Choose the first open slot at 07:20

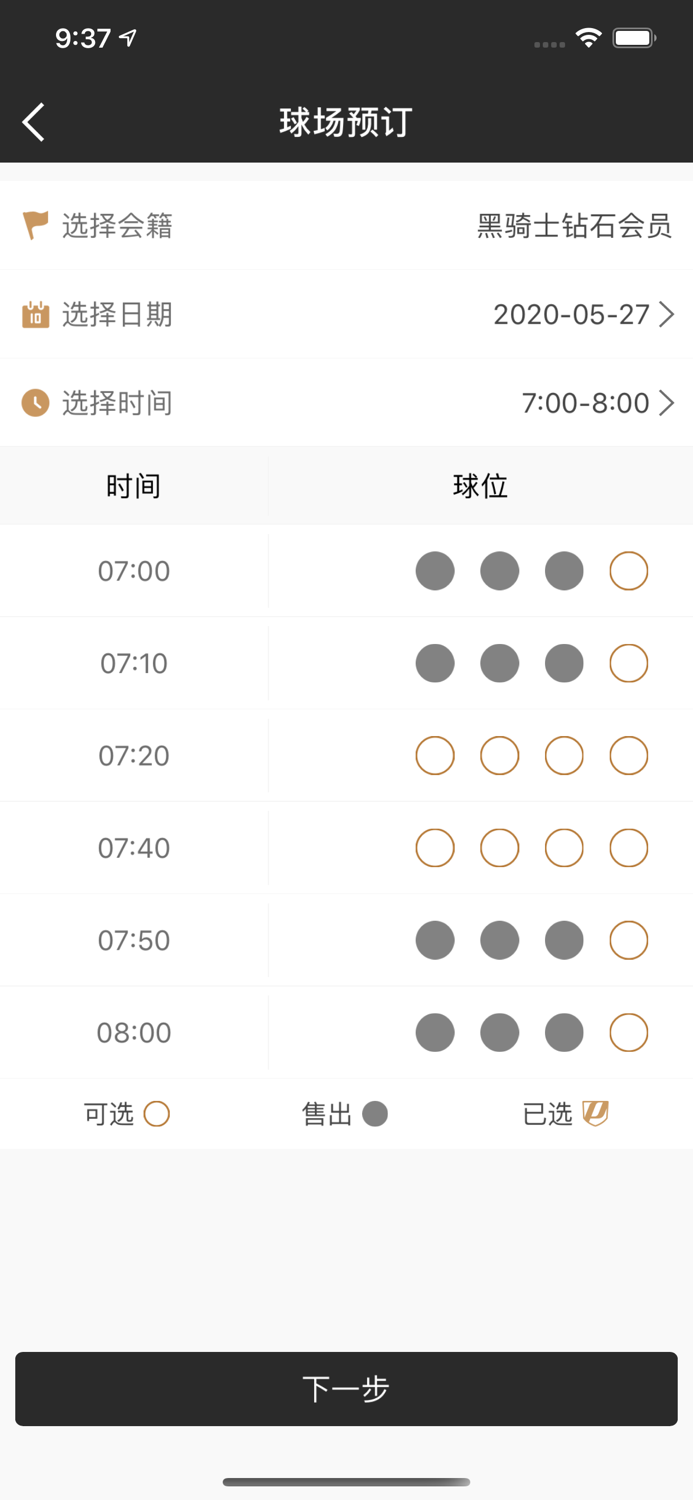tap(435, 756)
